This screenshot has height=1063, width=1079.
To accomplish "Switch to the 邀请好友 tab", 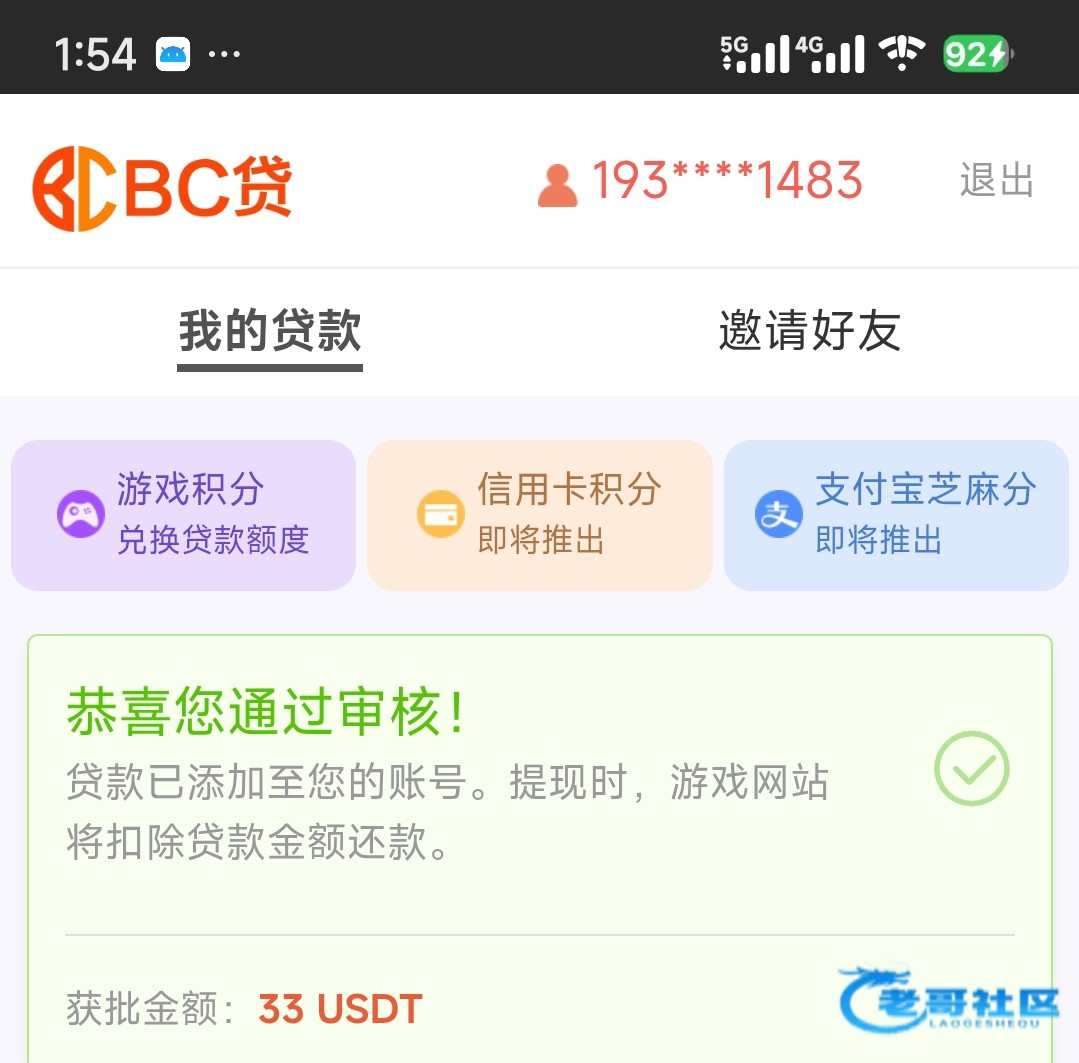I will coord(809,331).
